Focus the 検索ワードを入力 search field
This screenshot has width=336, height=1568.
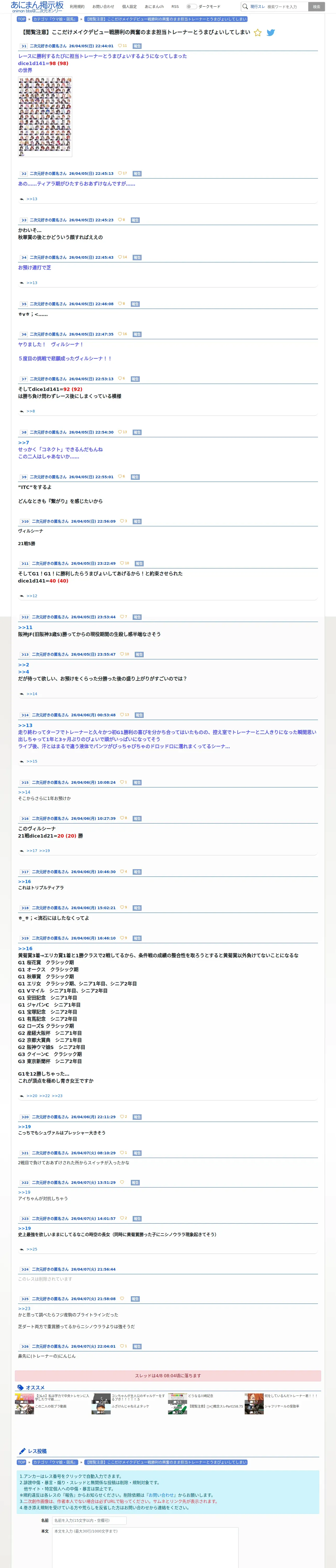(x=287, y=7)
